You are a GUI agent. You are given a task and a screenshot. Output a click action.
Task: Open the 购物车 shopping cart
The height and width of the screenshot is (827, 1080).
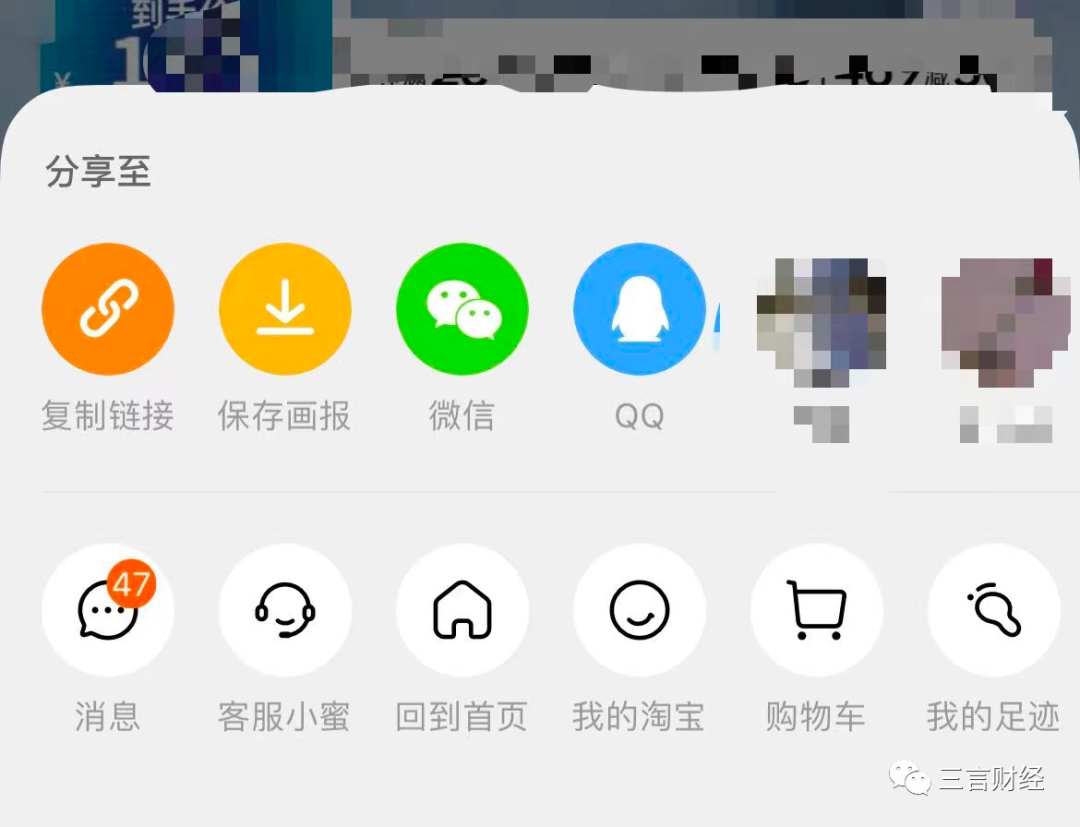point(816,610)
